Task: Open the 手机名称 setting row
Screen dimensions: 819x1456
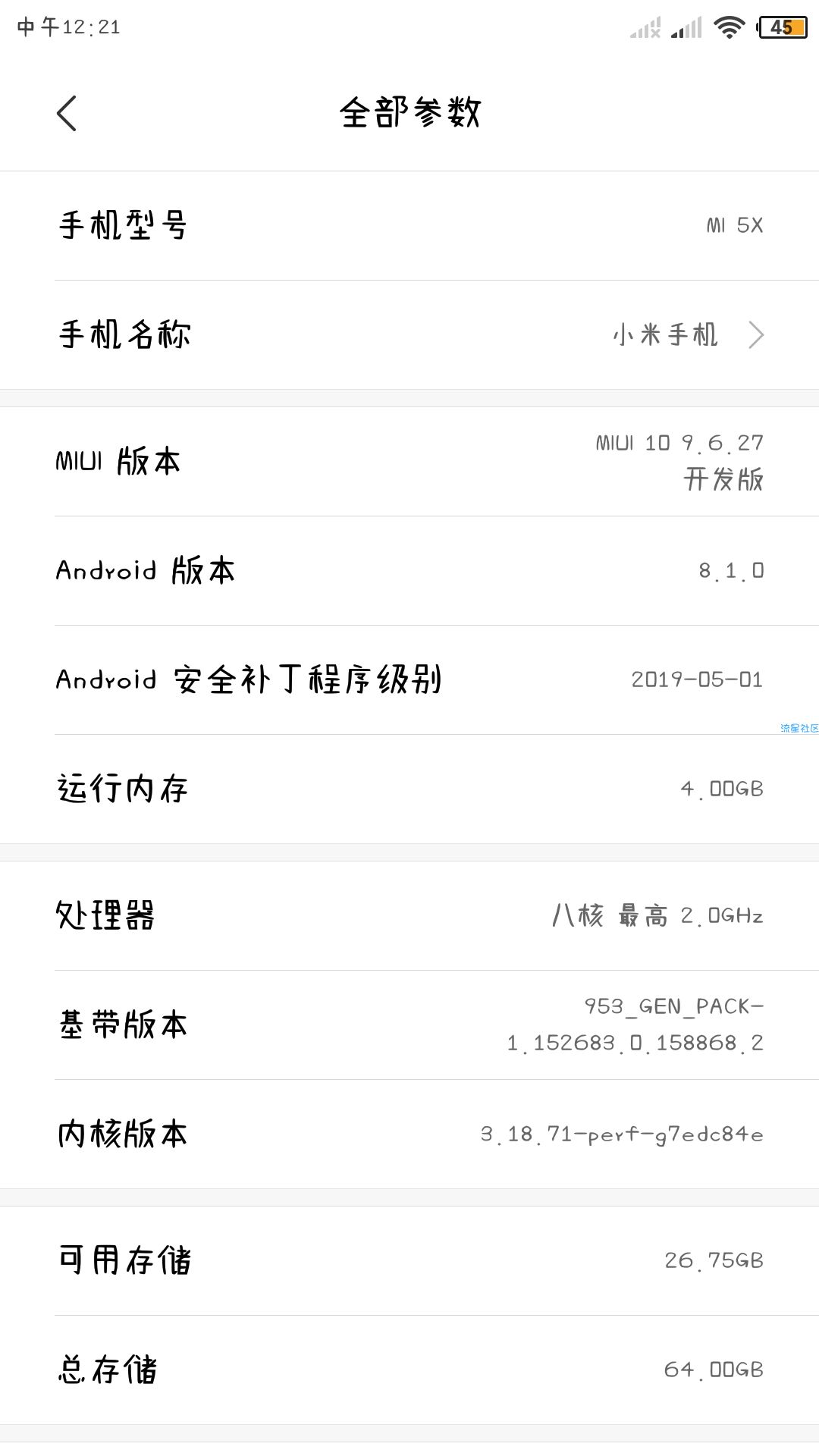Action: (409, 335)
